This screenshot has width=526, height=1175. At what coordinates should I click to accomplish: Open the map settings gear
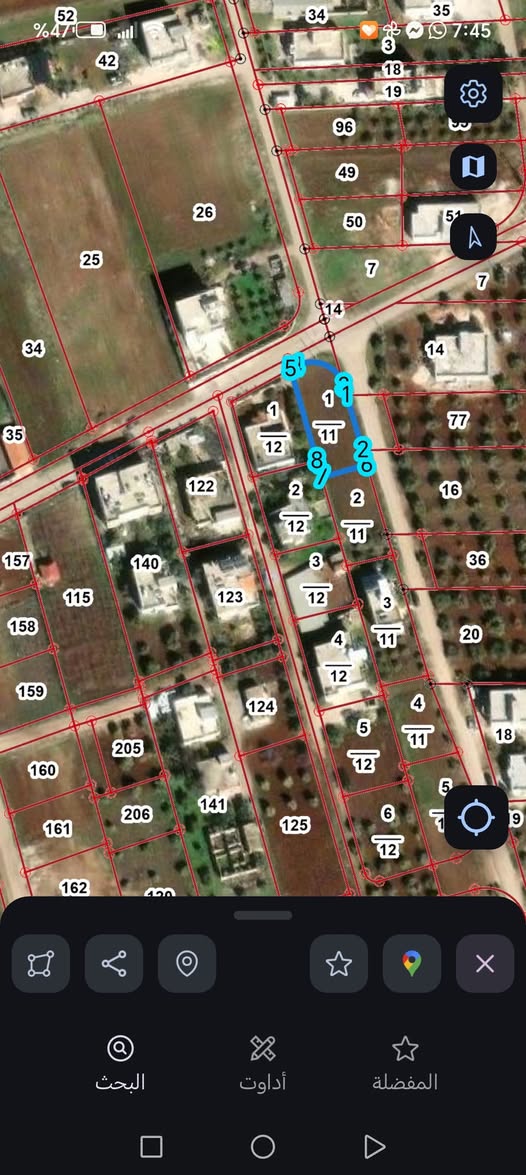click(473, 94)
